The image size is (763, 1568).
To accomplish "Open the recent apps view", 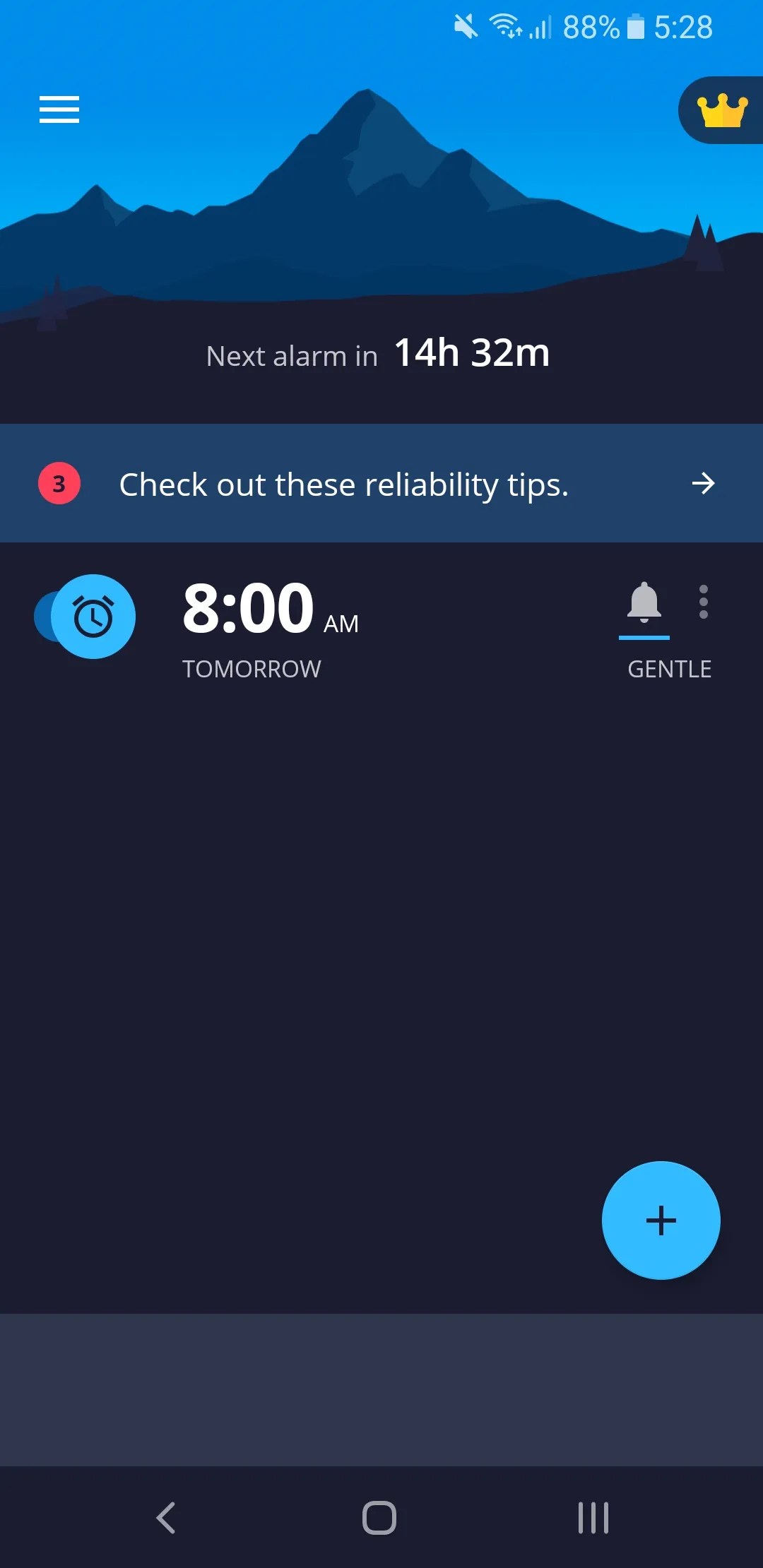I will [593, 1517].
